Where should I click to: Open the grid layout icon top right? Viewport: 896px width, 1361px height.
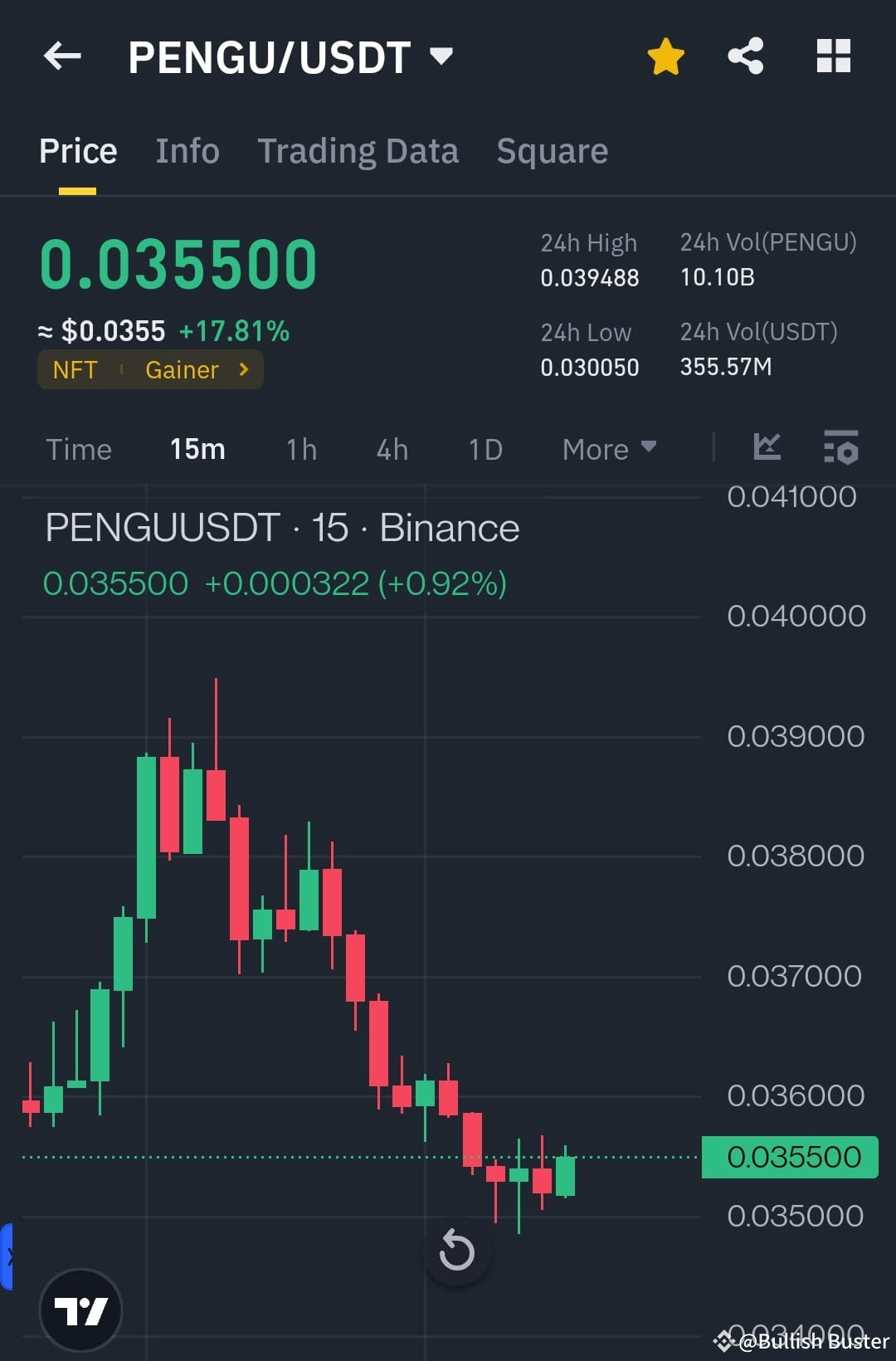(x=834, y=56)
